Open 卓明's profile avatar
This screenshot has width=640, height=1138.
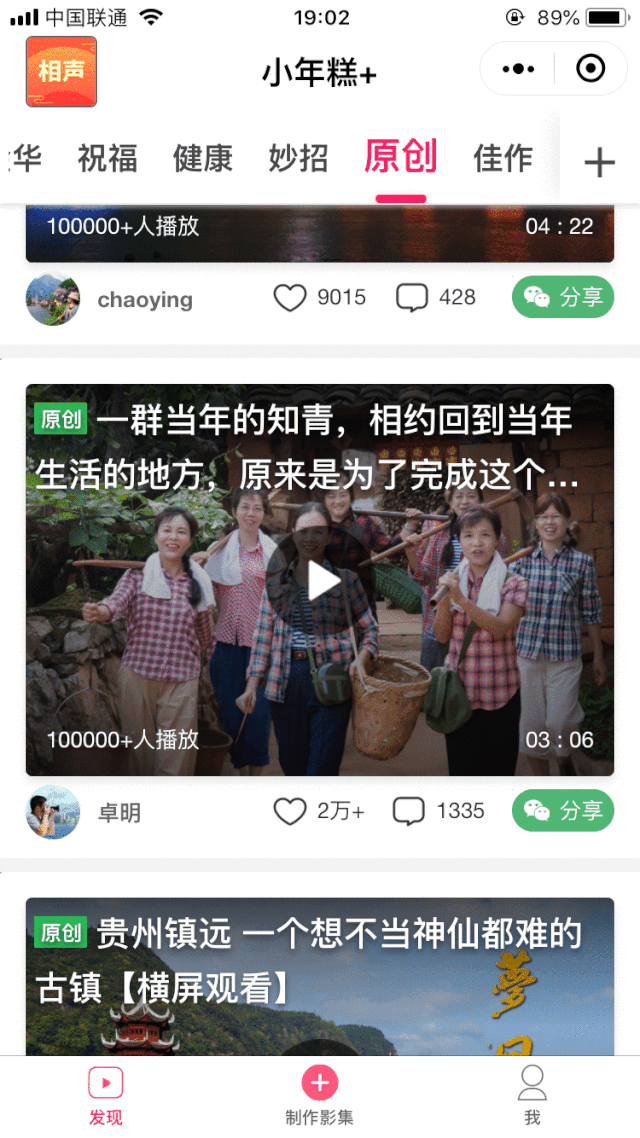pos(53,812)
